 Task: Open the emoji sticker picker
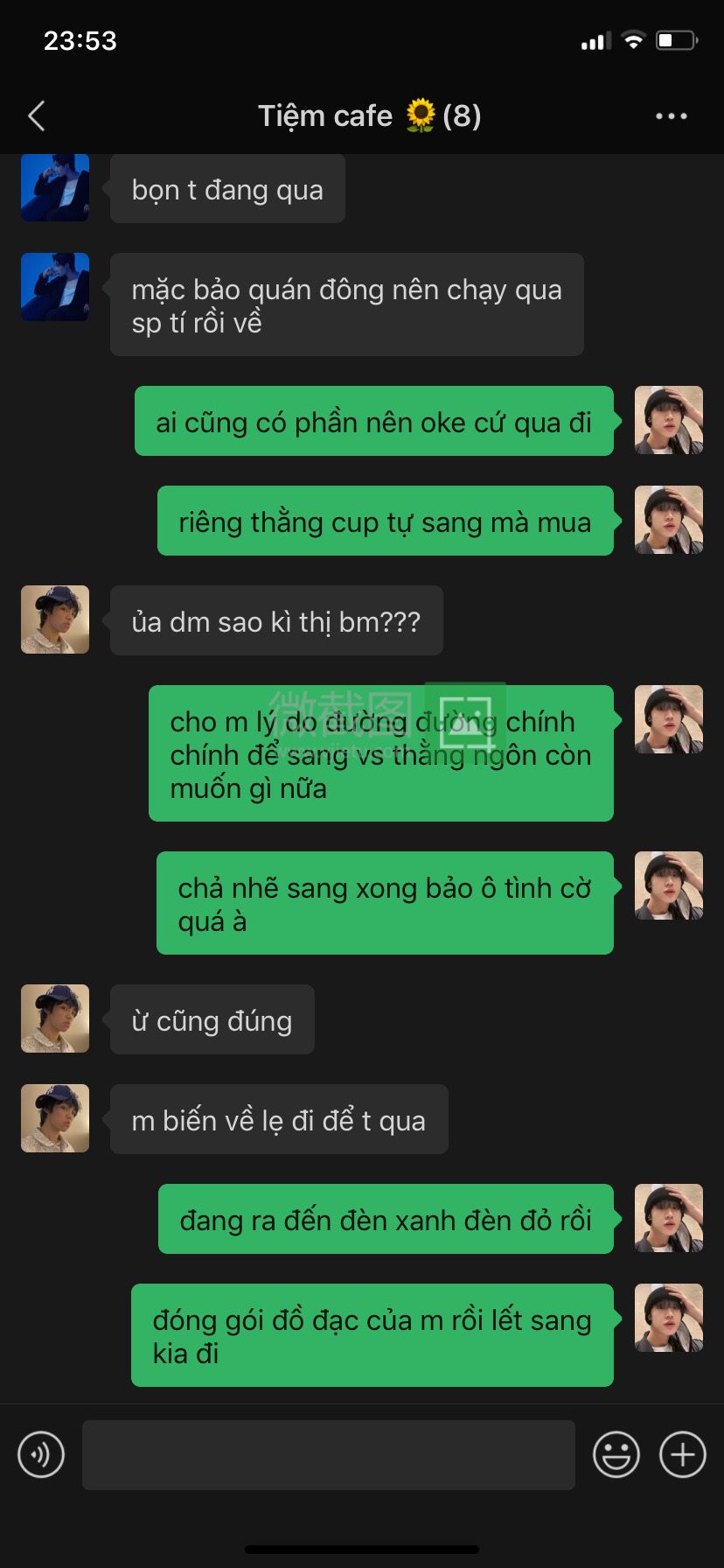pyautogui.click(x=616, y=1454)
